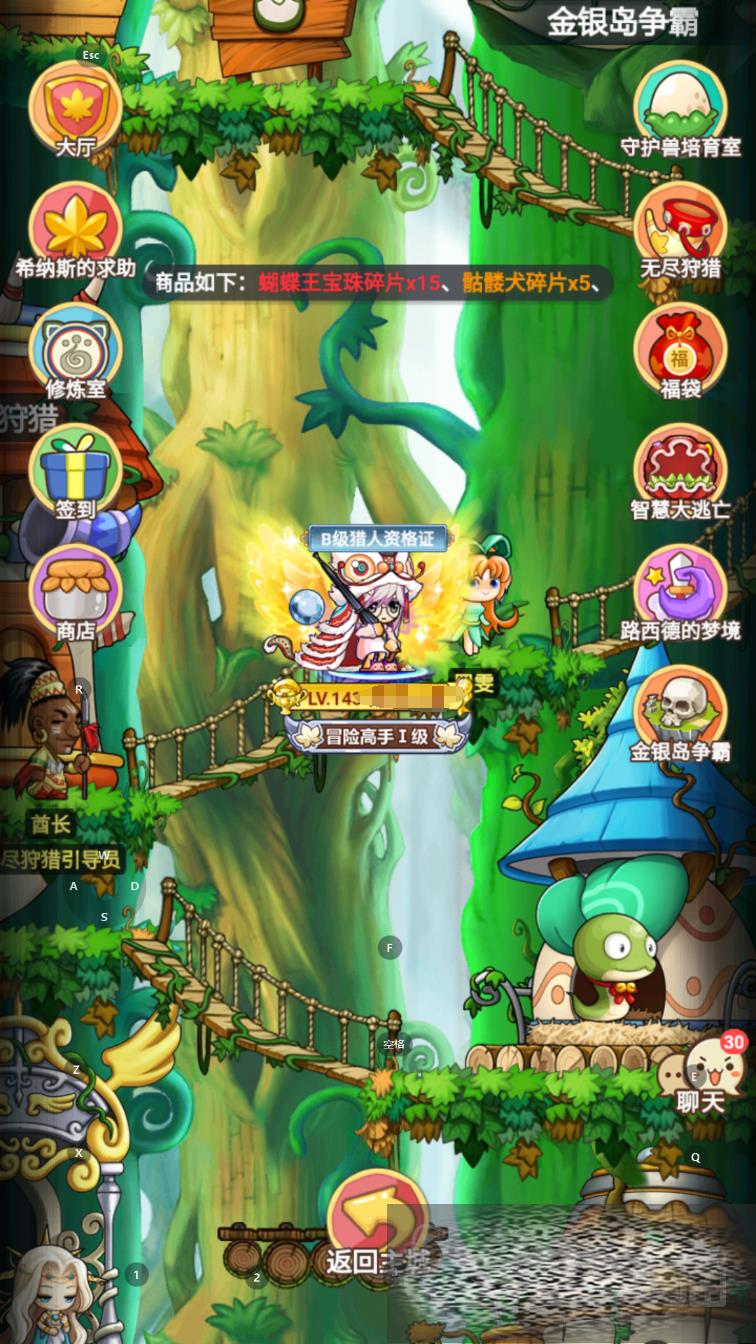This screenshot has width=756, height=1344.
Task: Tap 返回主城 return arrow button
Action: [377, 1220]
